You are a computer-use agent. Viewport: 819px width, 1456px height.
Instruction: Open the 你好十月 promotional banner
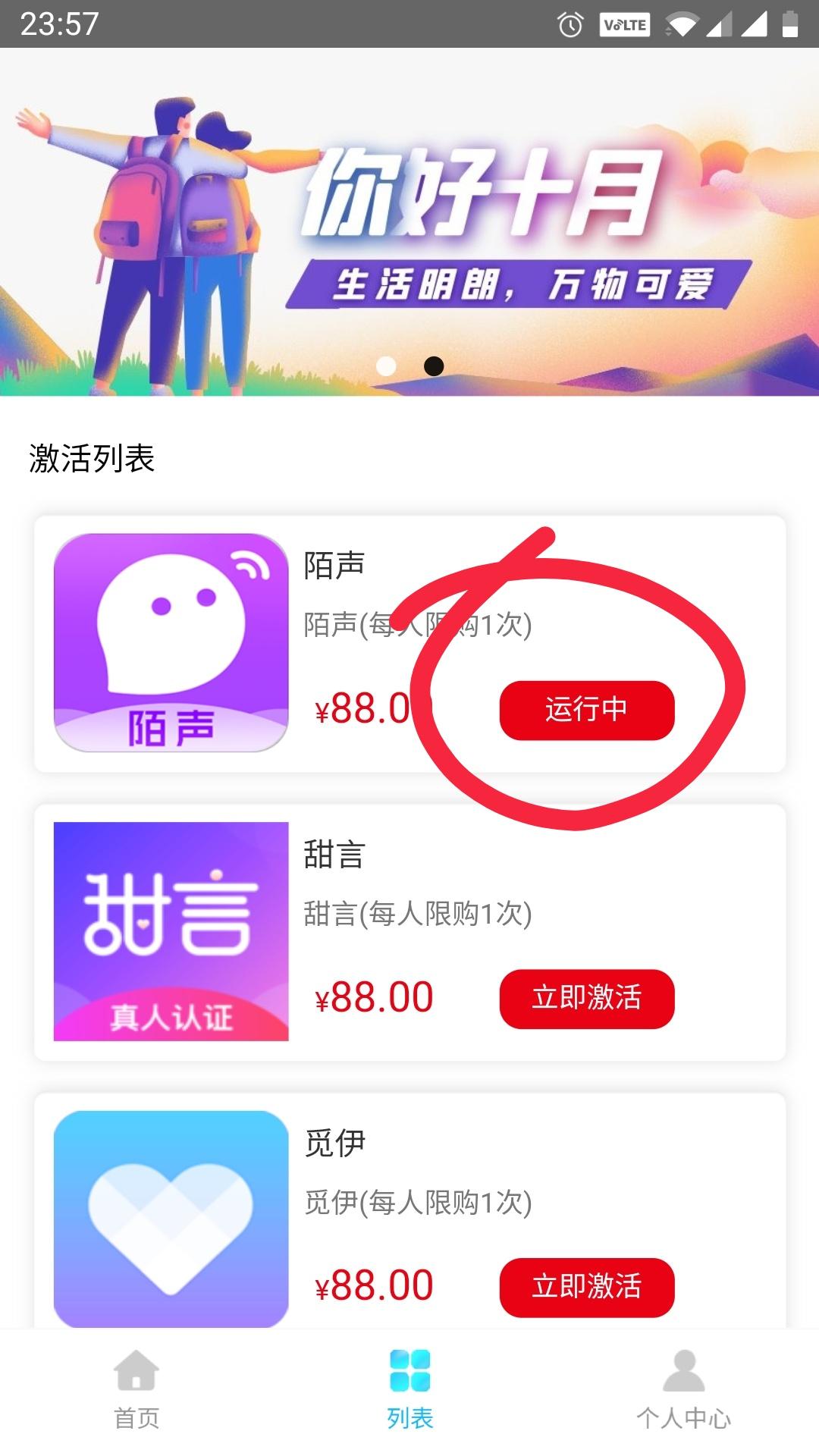(x=409, y=227)
